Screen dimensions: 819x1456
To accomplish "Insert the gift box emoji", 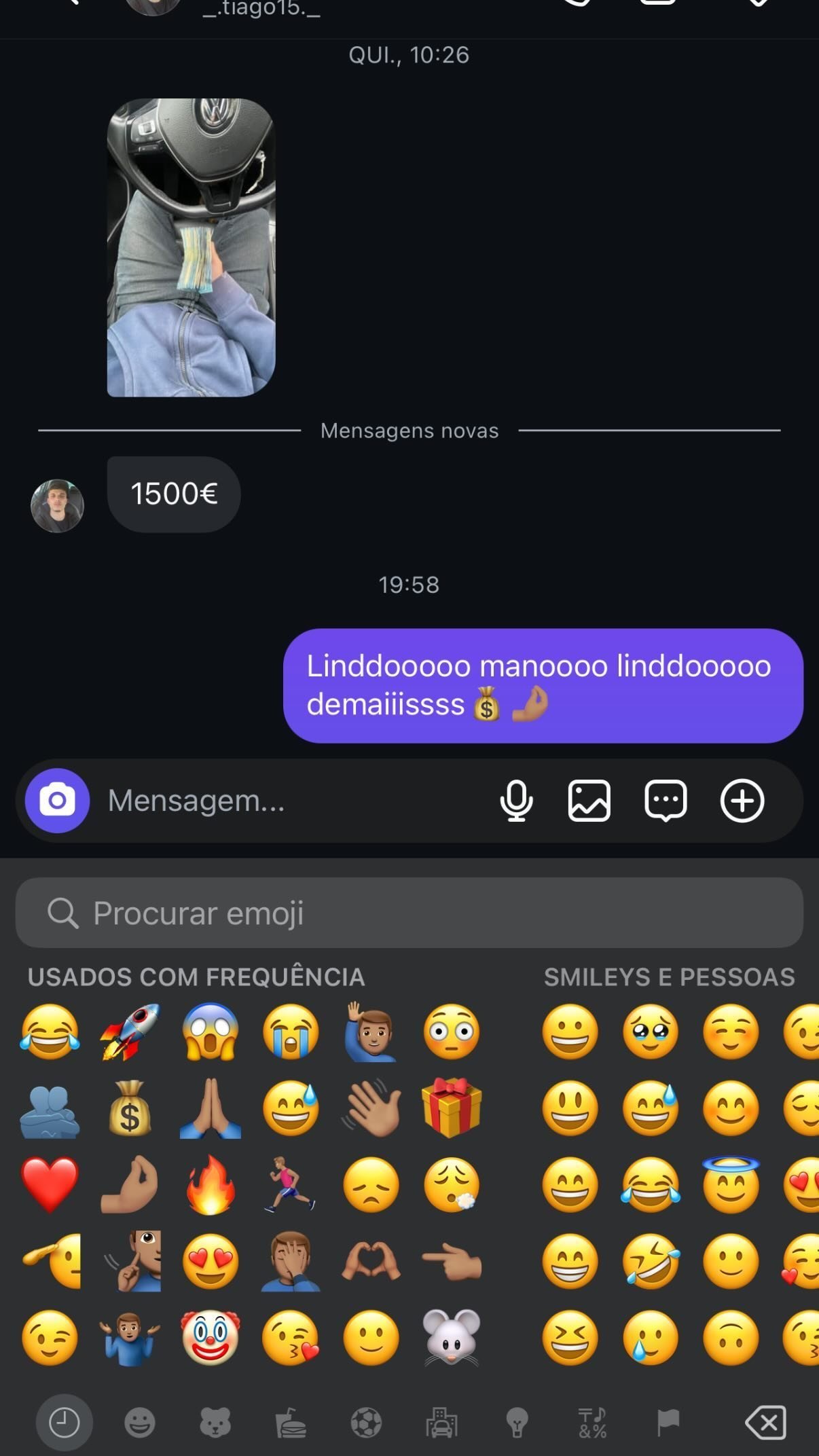I will coord(452,1109).
